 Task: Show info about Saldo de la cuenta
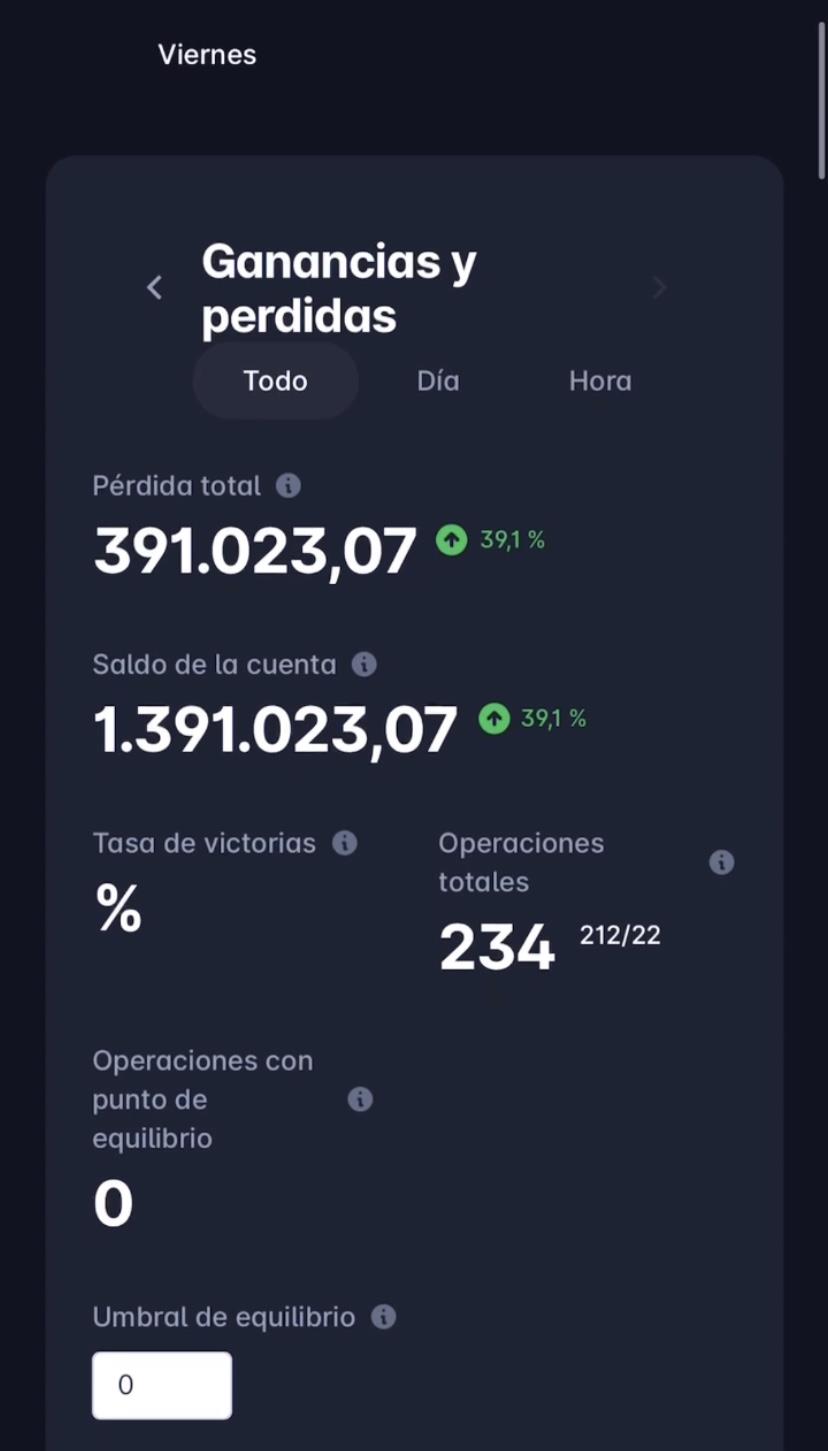point(364,664)
